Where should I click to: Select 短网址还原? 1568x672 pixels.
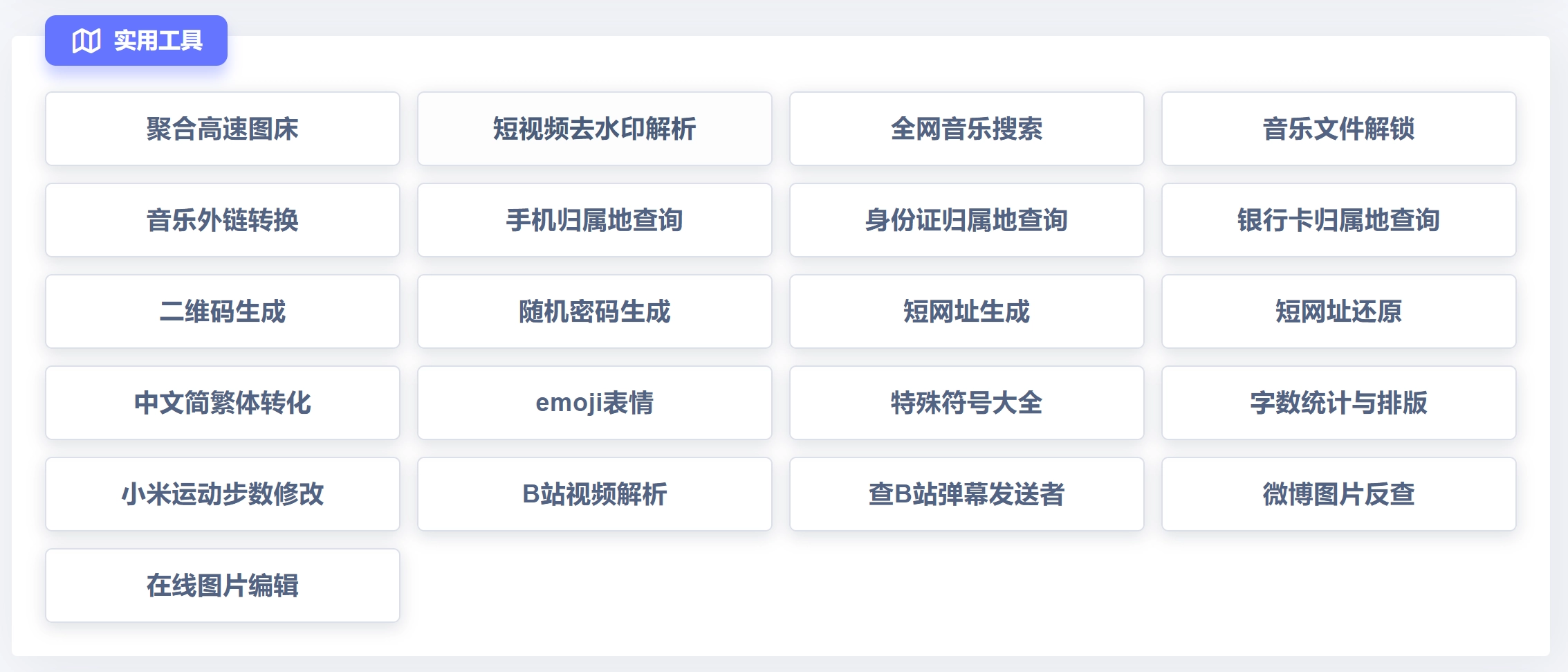[1338, 311]
